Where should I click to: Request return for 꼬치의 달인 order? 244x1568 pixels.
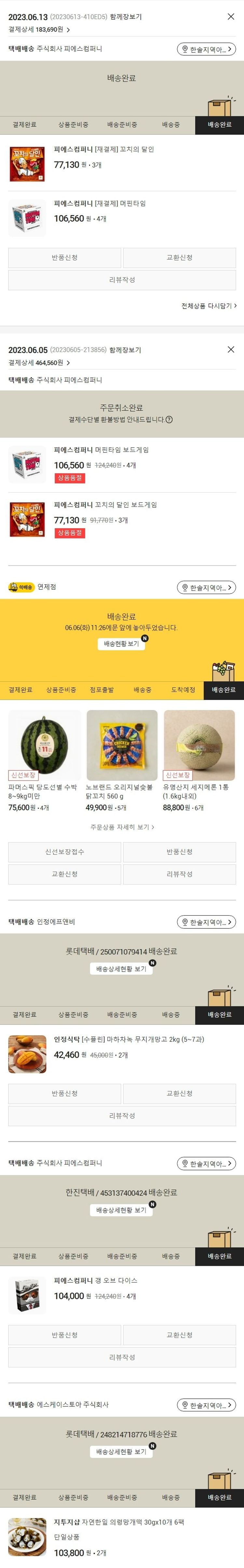point(64,258)
